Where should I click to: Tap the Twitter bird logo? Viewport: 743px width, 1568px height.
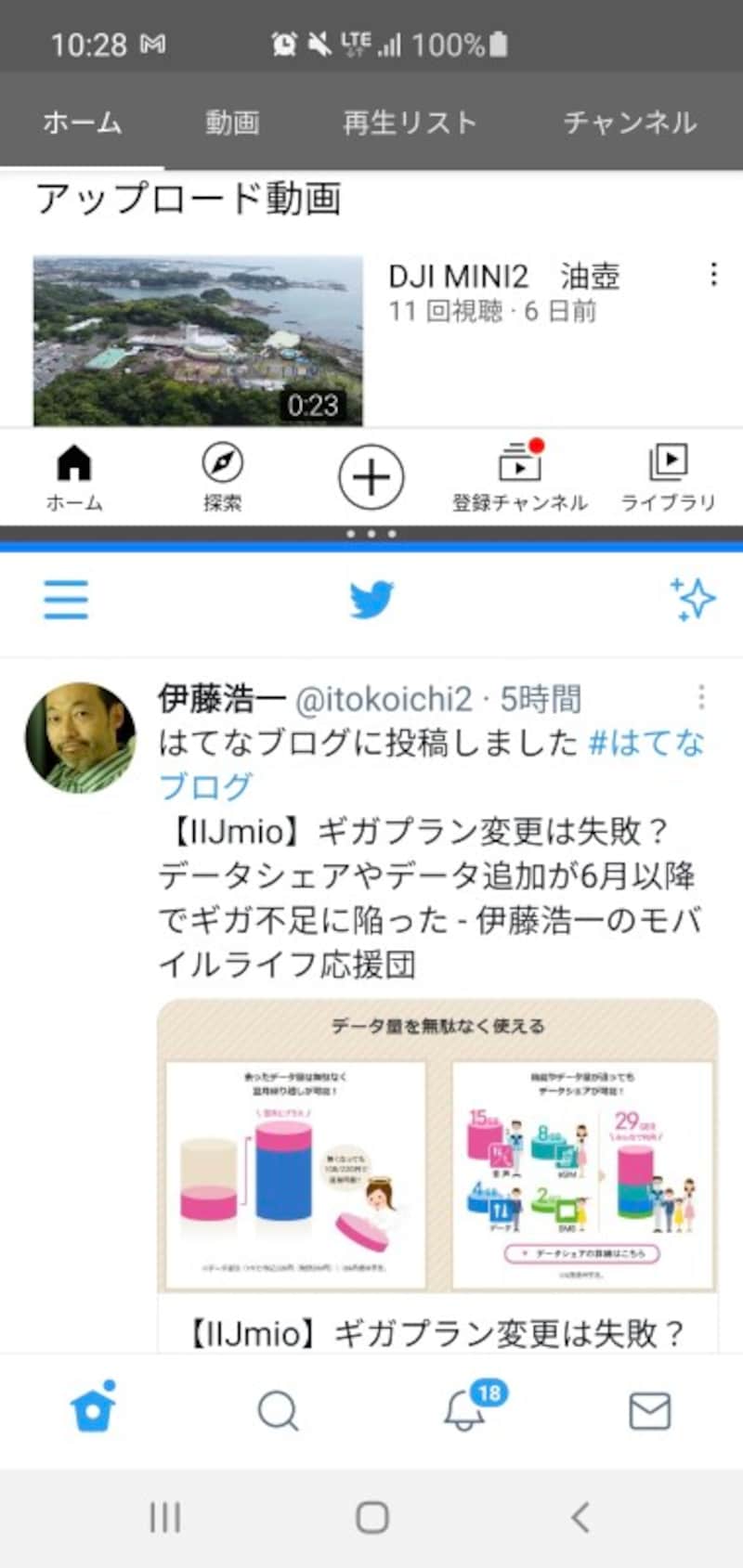pos(371,600)
